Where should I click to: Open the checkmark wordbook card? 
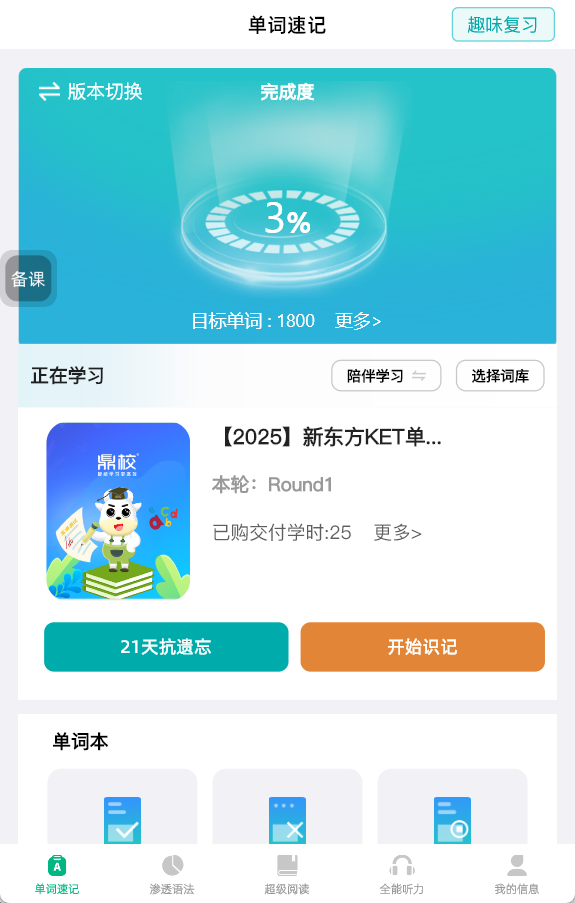122,807
